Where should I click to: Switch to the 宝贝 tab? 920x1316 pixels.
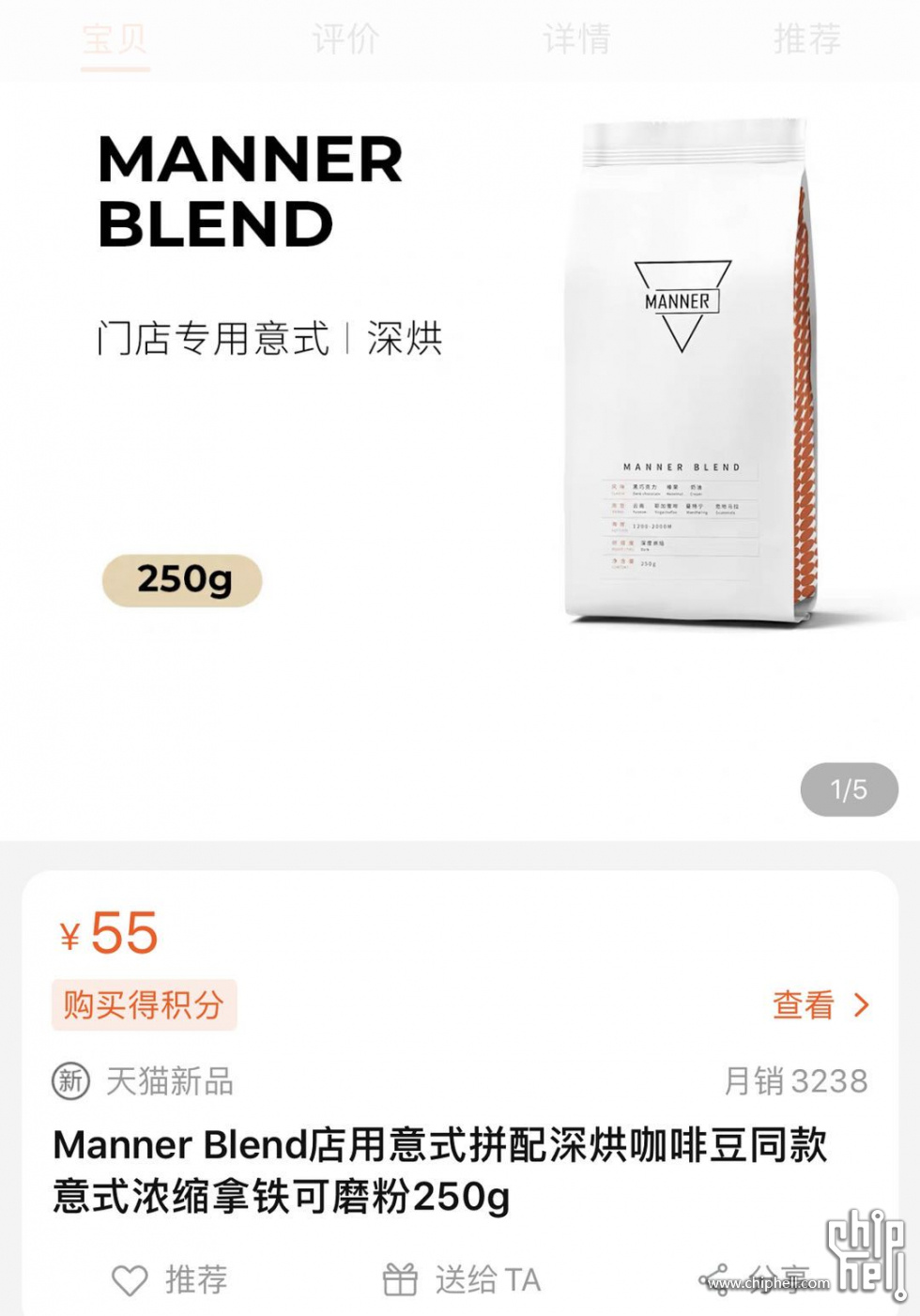pos(115,39)
